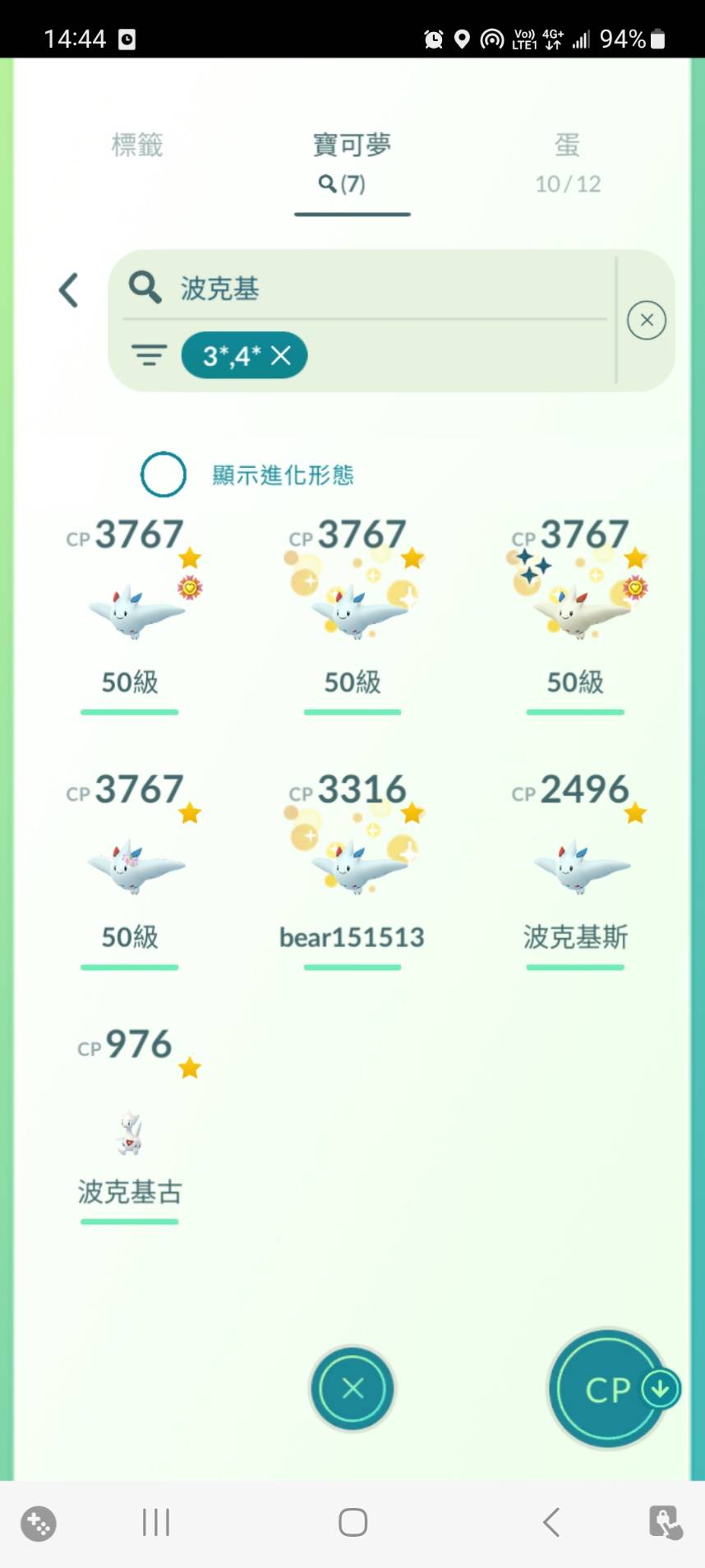Clear the search with the circled X
This screenshot has width=705, height=1568.
pos(647,320)
